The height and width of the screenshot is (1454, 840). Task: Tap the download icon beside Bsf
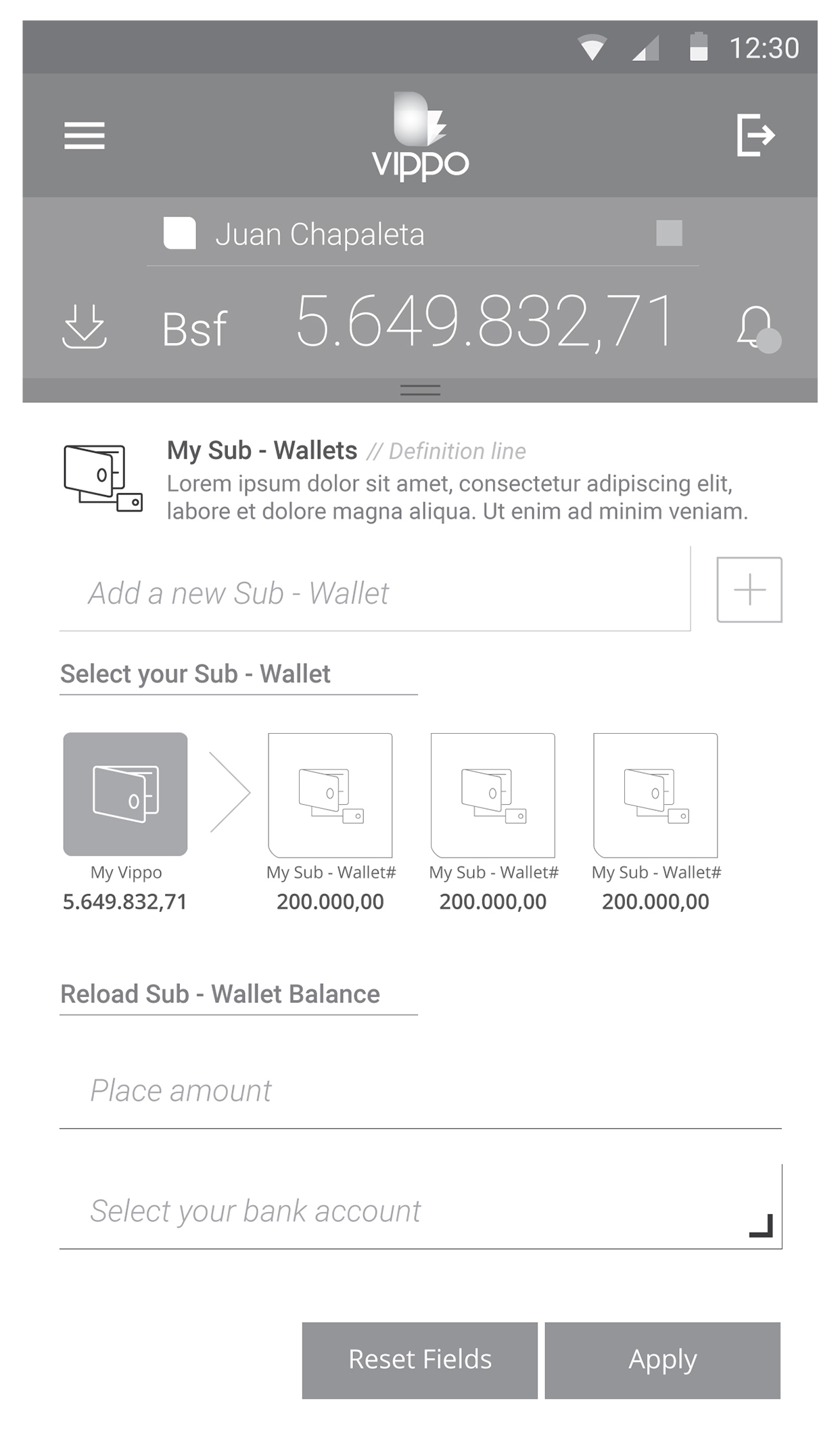pos(85,326)
